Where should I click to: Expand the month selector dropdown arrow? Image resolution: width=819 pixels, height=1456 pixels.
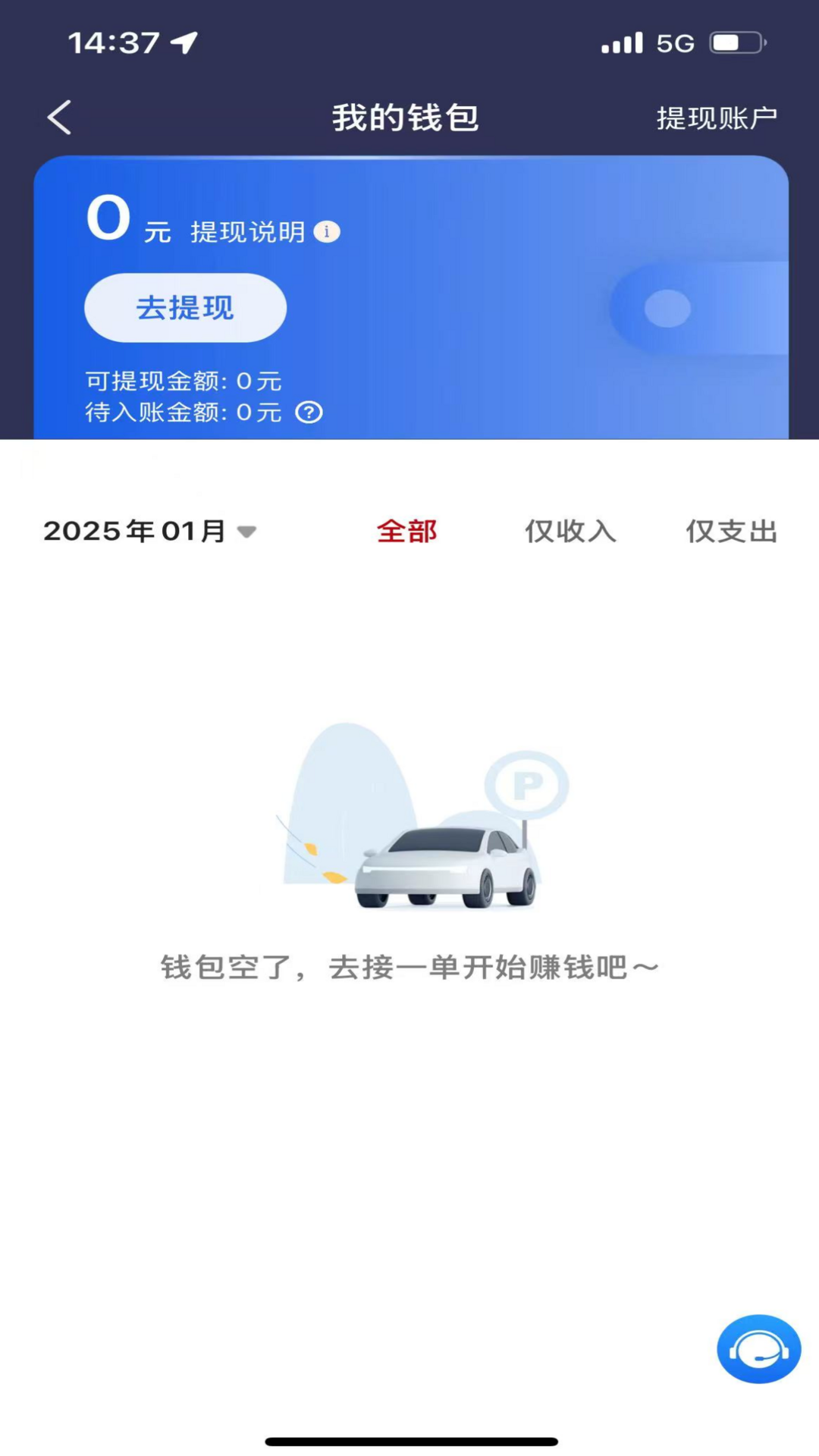(246, 533)
